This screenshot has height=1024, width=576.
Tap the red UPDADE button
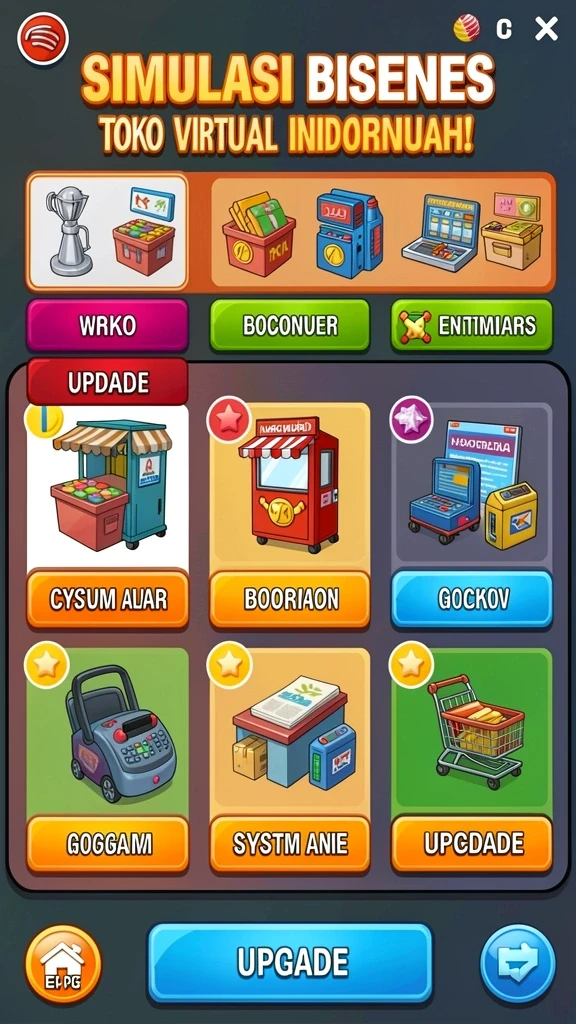107,381
